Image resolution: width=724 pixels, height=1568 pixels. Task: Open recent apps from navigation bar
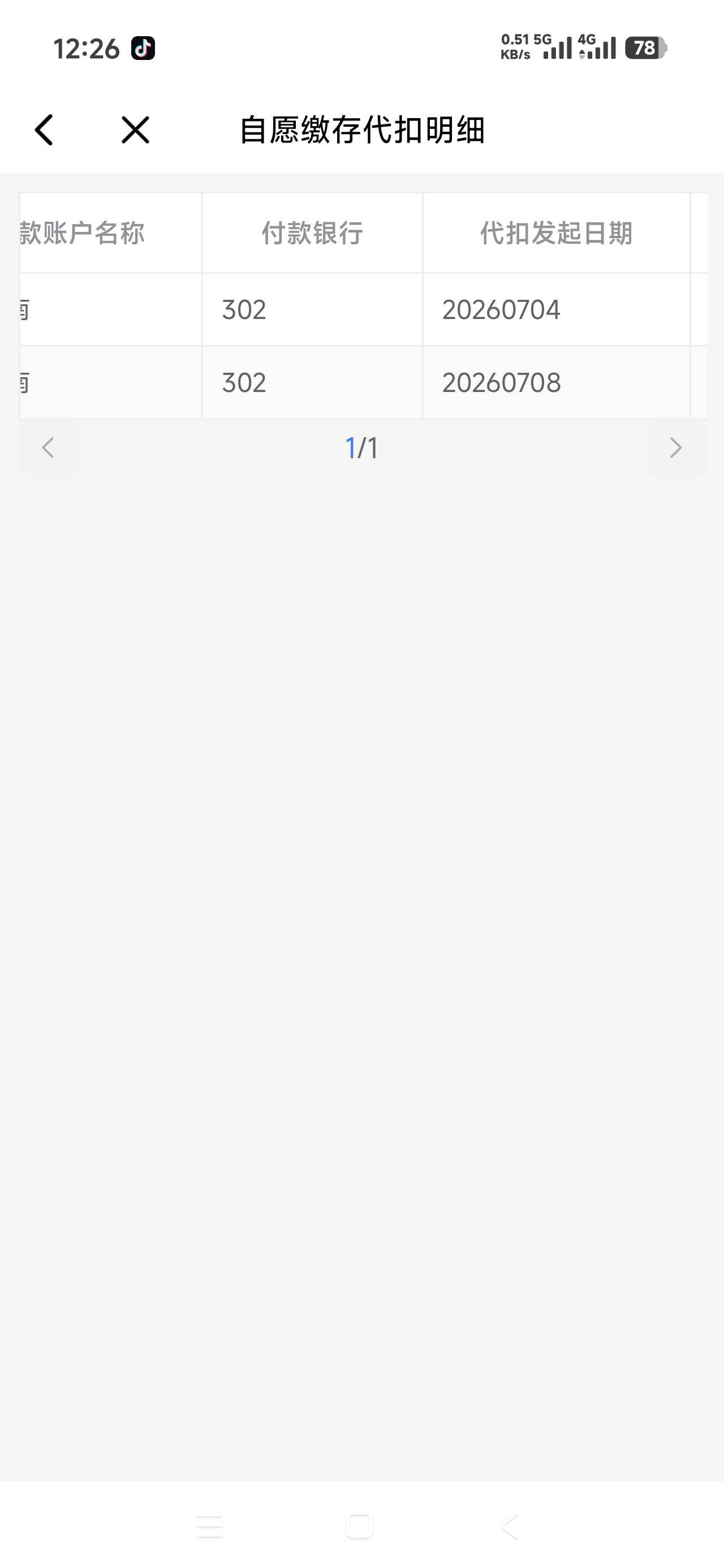point(210,1527)
